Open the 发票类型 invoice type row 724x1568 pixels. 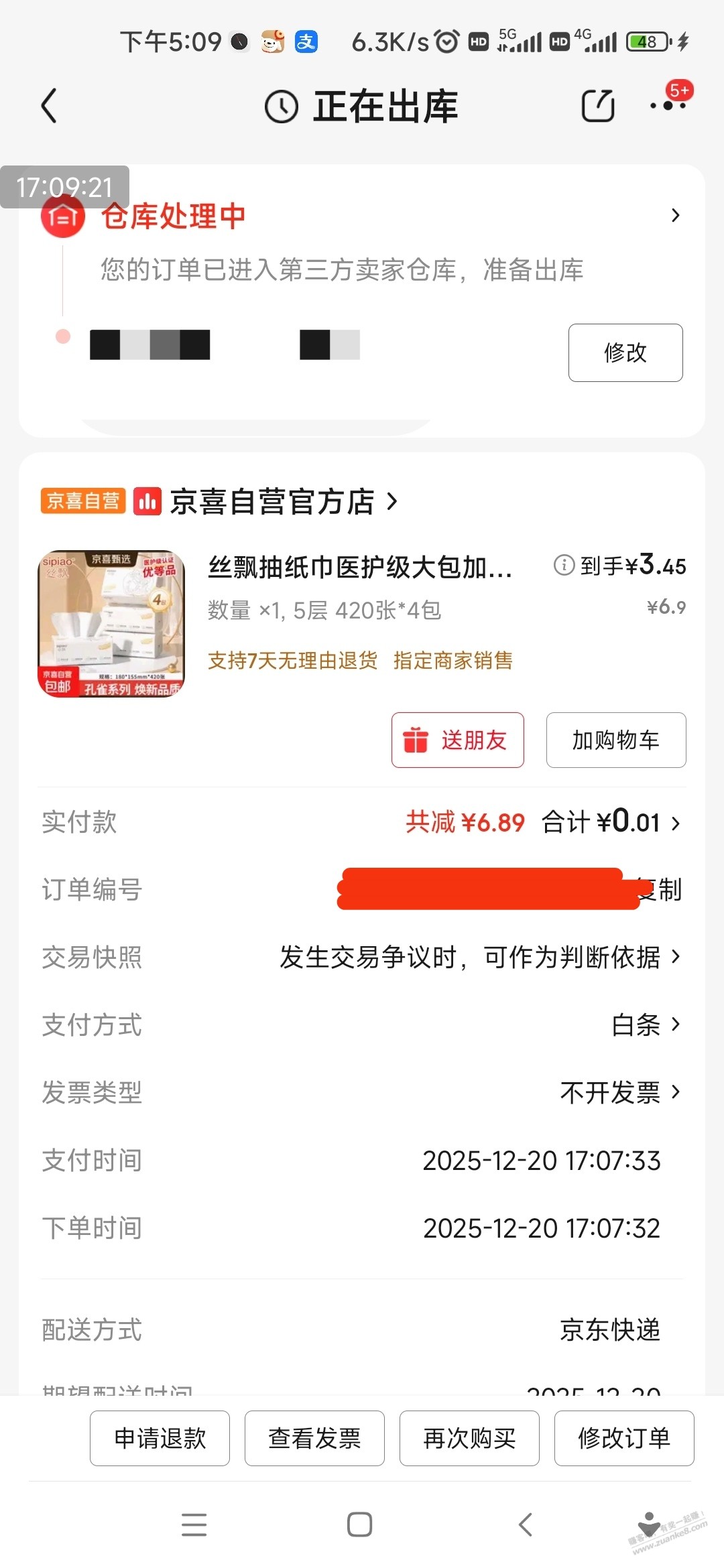click(620, 1092)
